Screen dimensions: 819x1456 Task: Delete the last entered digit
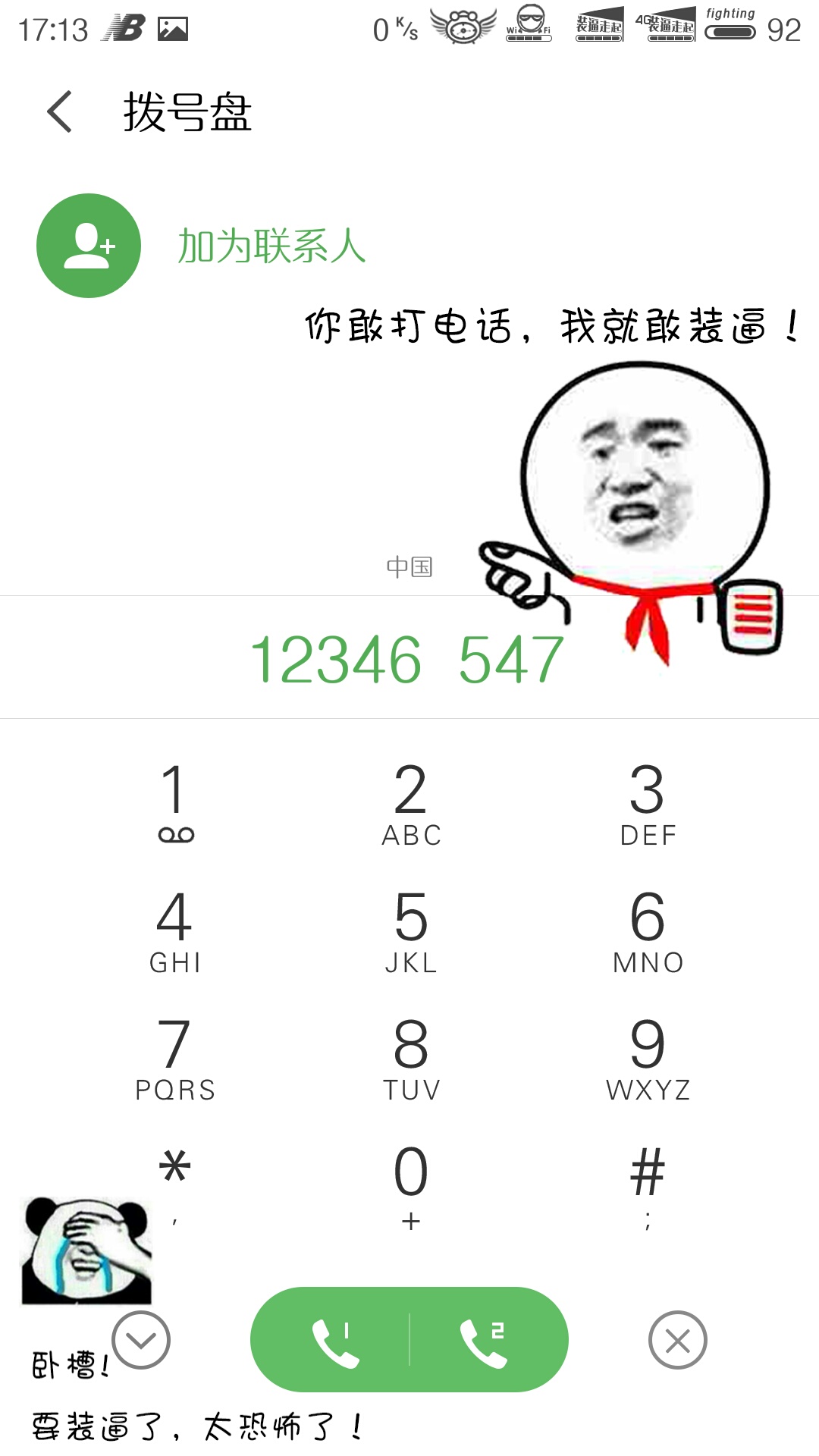678,1340
